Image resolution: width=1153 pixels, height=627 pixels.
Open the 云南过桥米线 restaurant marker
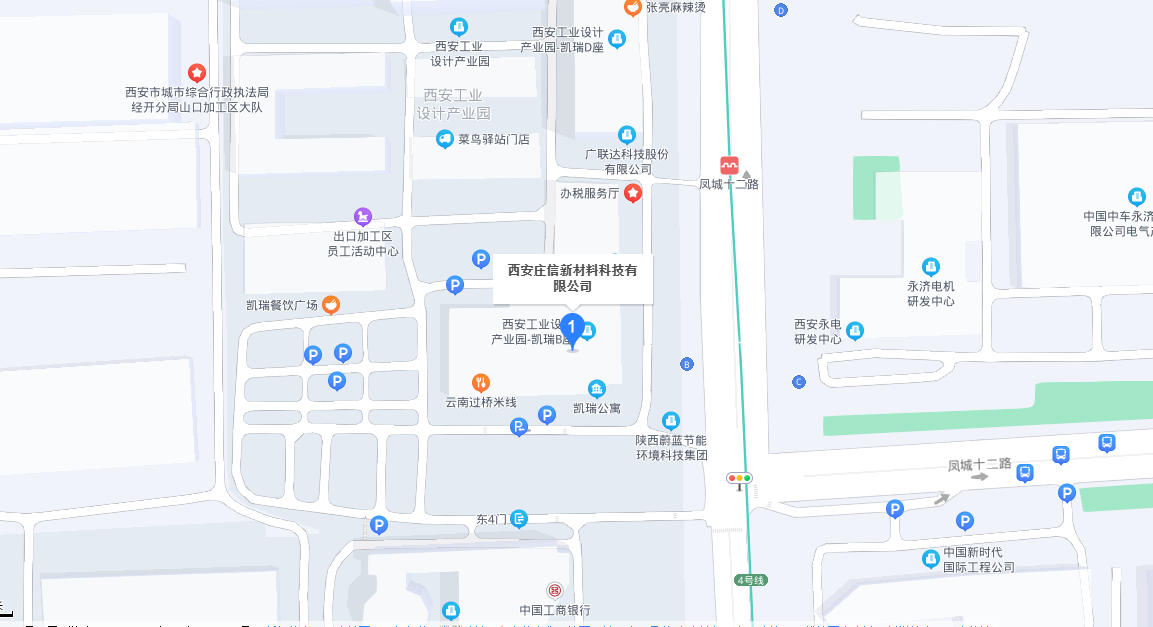click(481, 382)
